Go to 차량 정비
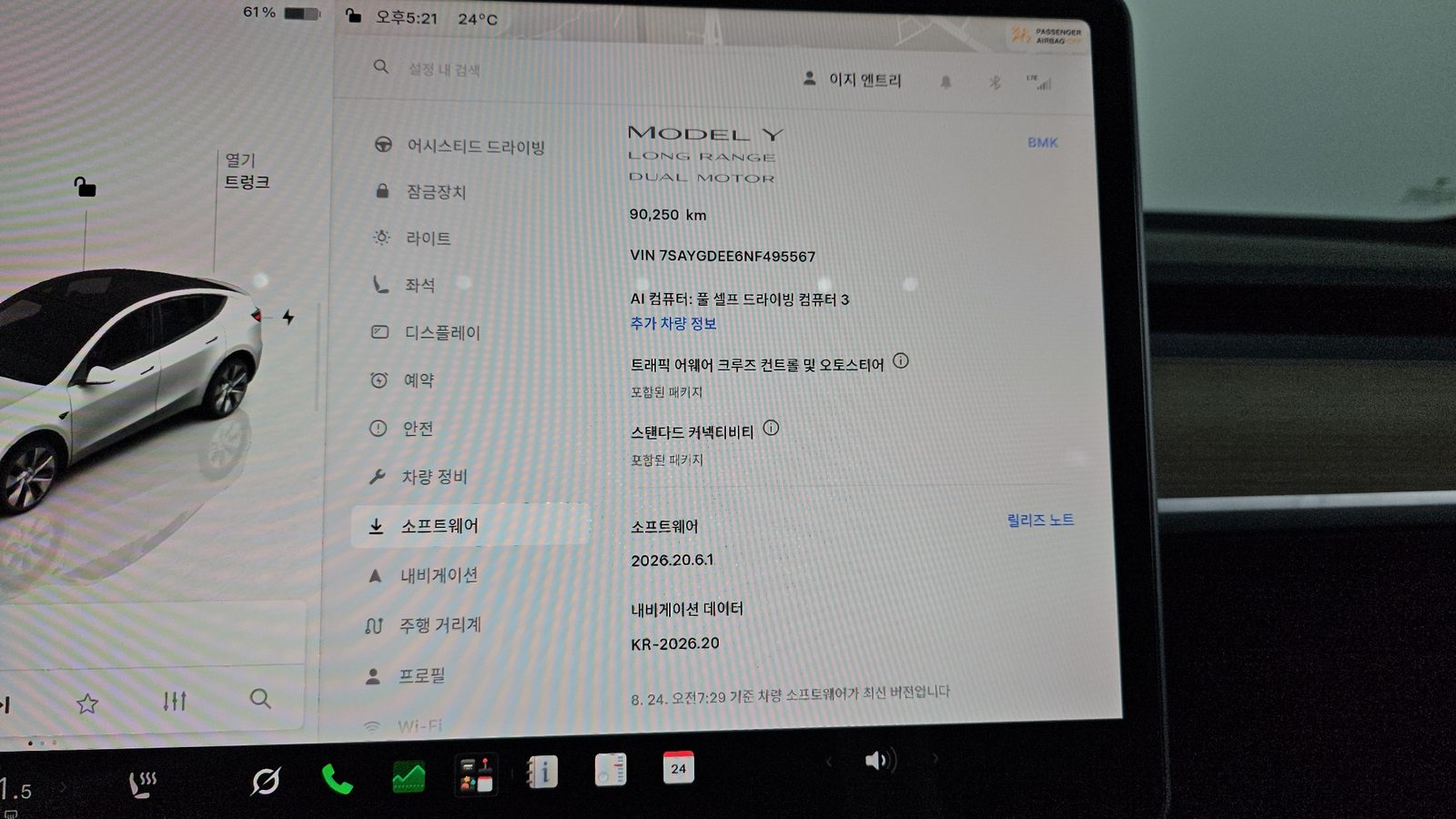The image size is (1456, 819). [x=418, y=477]
